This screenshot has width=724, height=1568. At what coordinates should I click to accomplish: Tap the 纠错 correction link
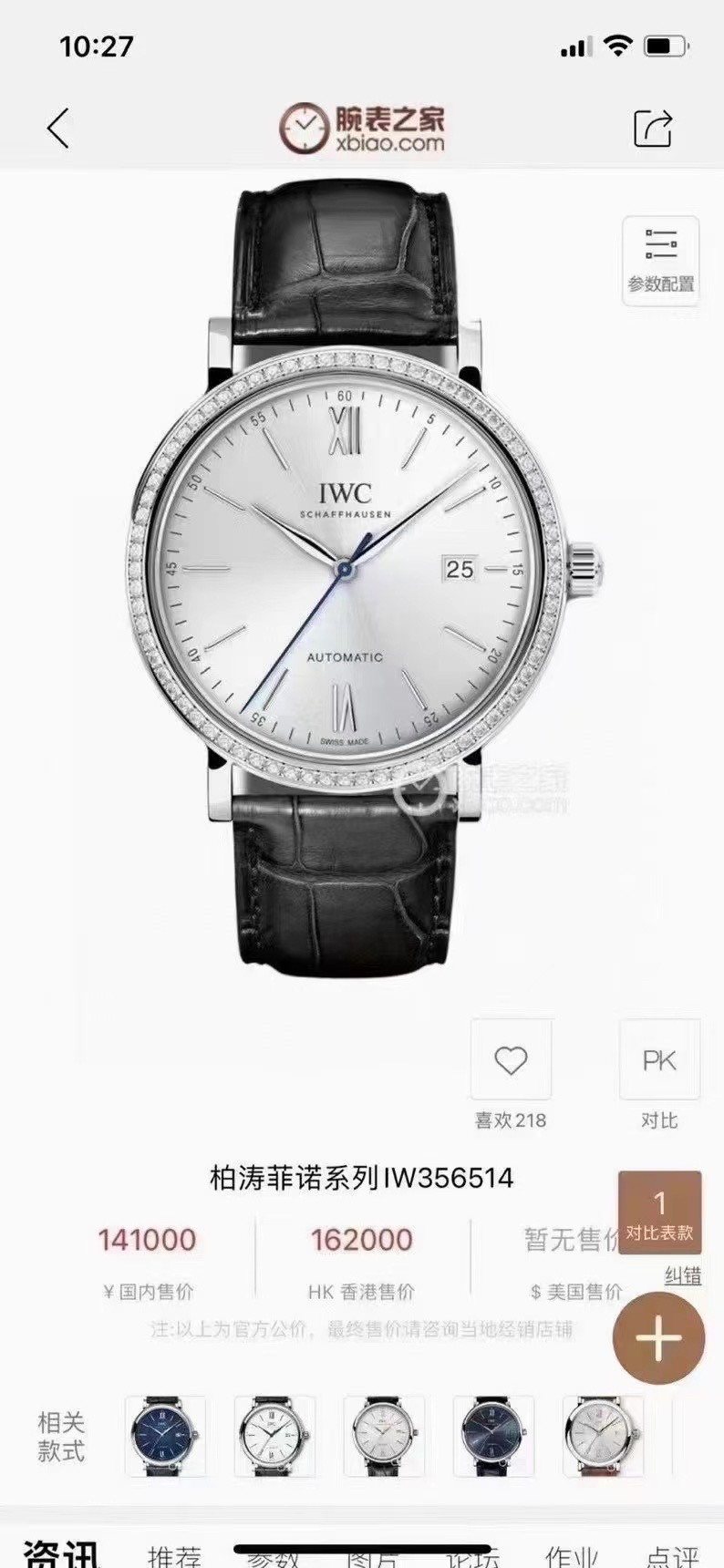(x=682, y=1274)
